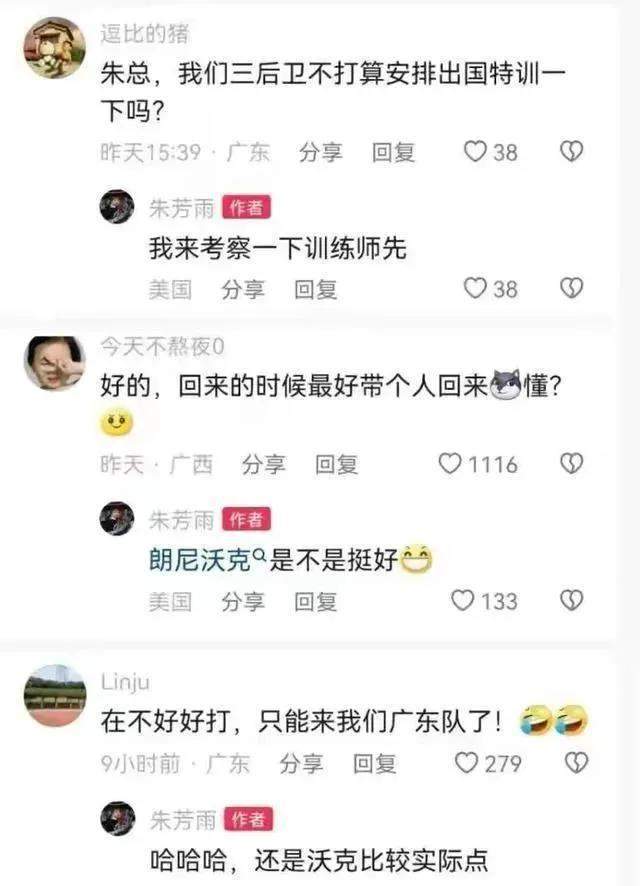Like 朱芳雨's reply with 133 likes
640x886 pixels.
click(462, 600)
